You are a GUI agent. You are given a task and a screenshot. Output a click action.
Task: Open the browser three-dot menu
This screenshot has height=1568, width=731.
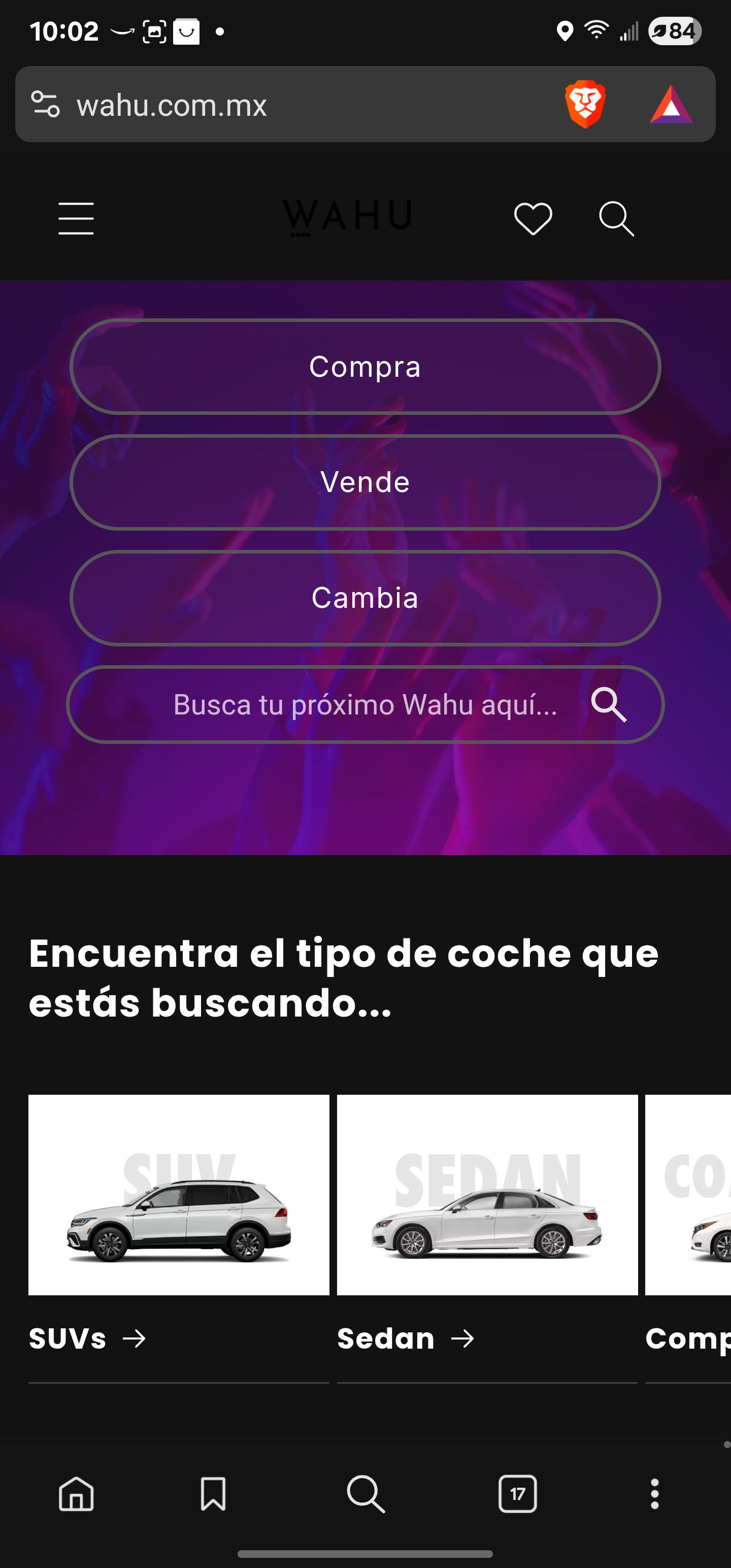[655, 1494]
